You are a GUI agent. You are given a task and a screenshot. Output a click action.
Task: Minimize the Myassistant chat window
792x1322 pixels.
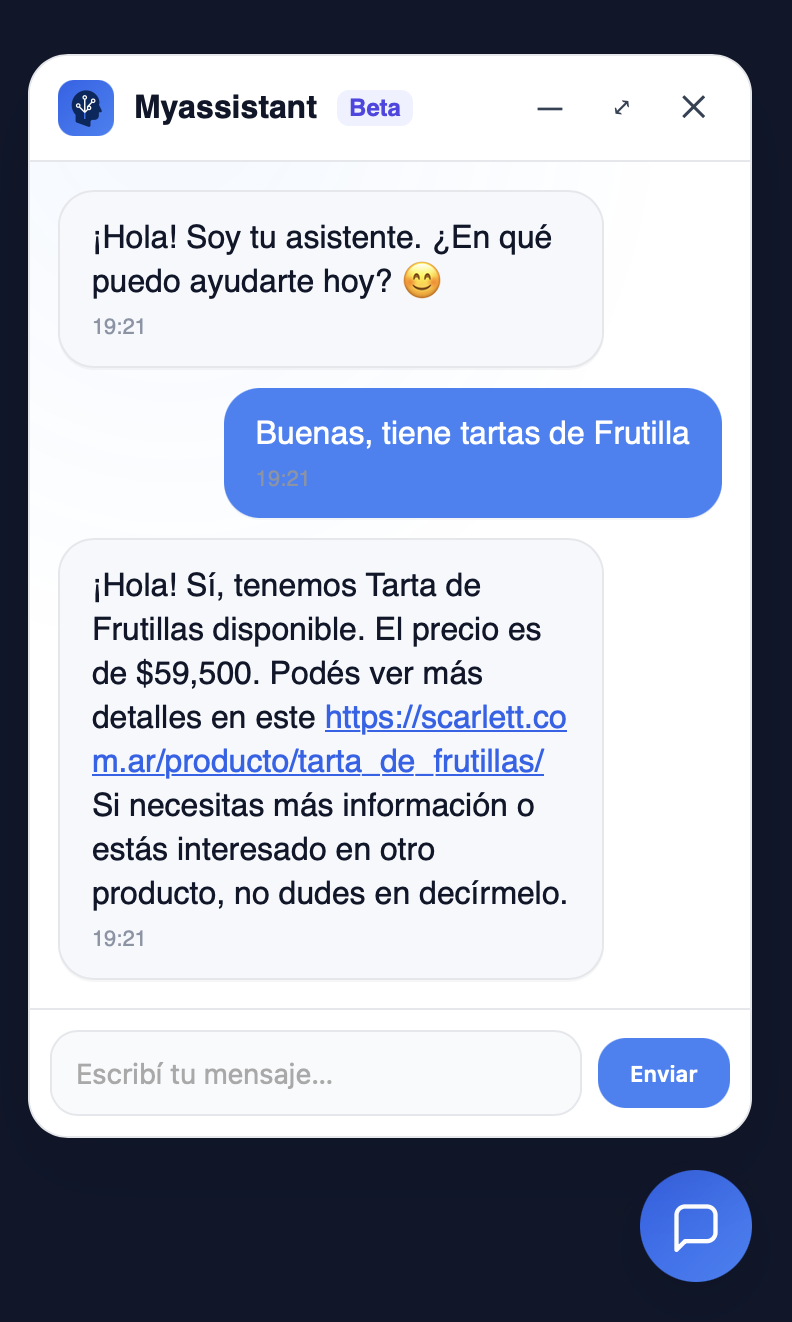pos(550,107)
